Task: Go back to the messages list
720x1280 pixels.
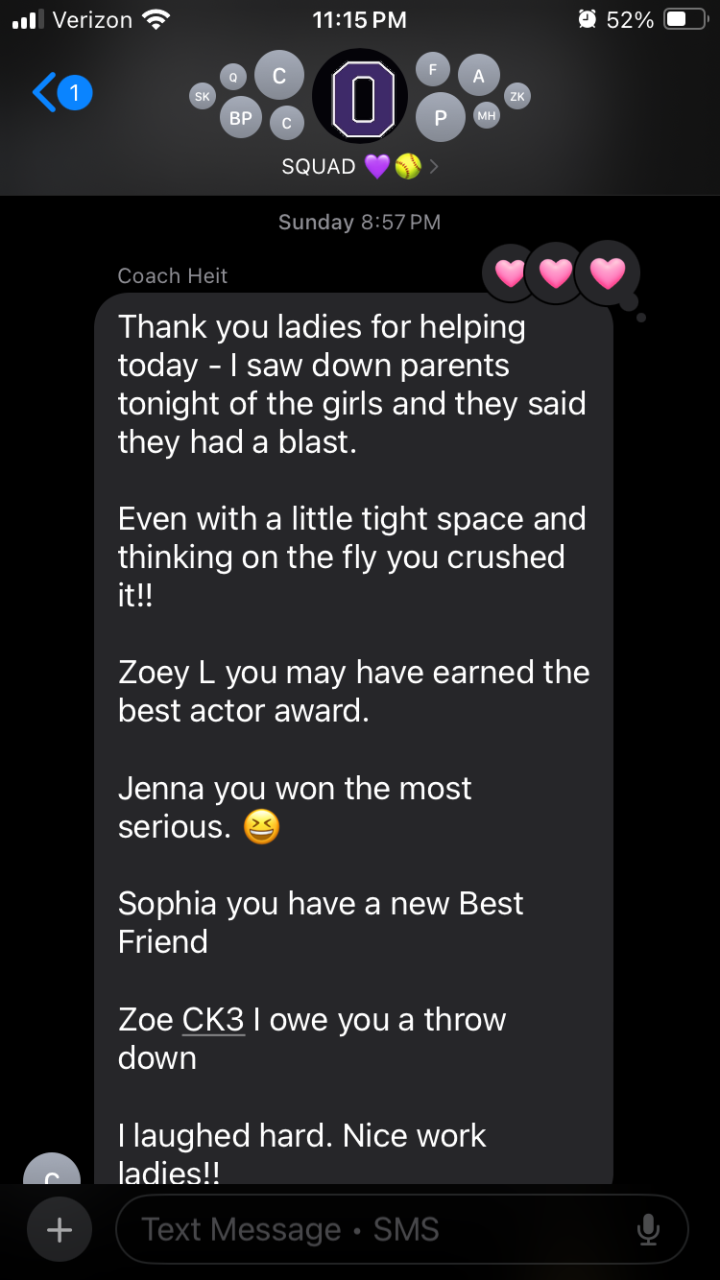Action: 58,93
